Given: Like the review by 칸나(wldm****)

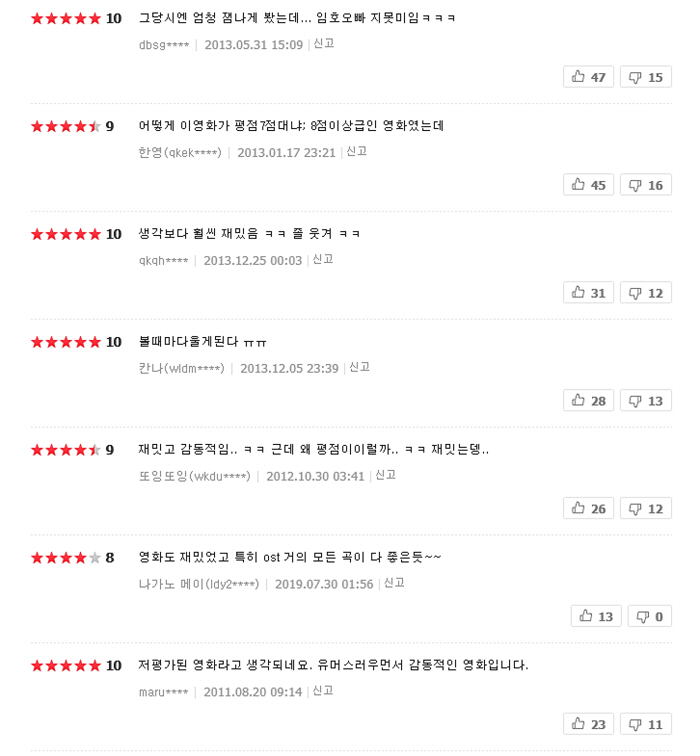Looking at the screenshot, I should pos(588,401).
